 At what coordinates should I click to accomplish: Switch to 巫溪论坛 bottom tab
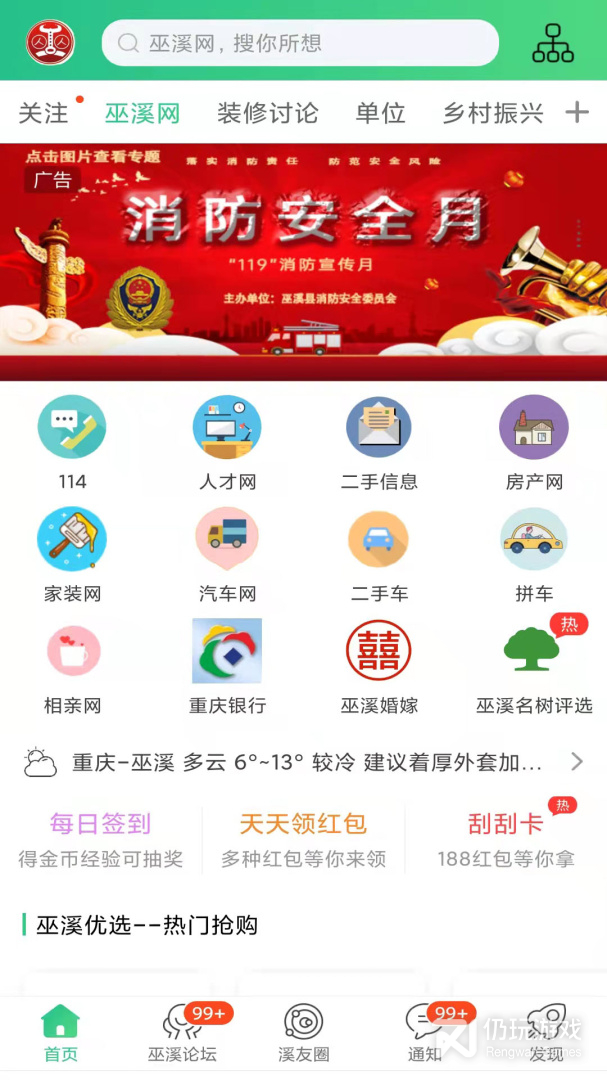tap(183, 1033)
